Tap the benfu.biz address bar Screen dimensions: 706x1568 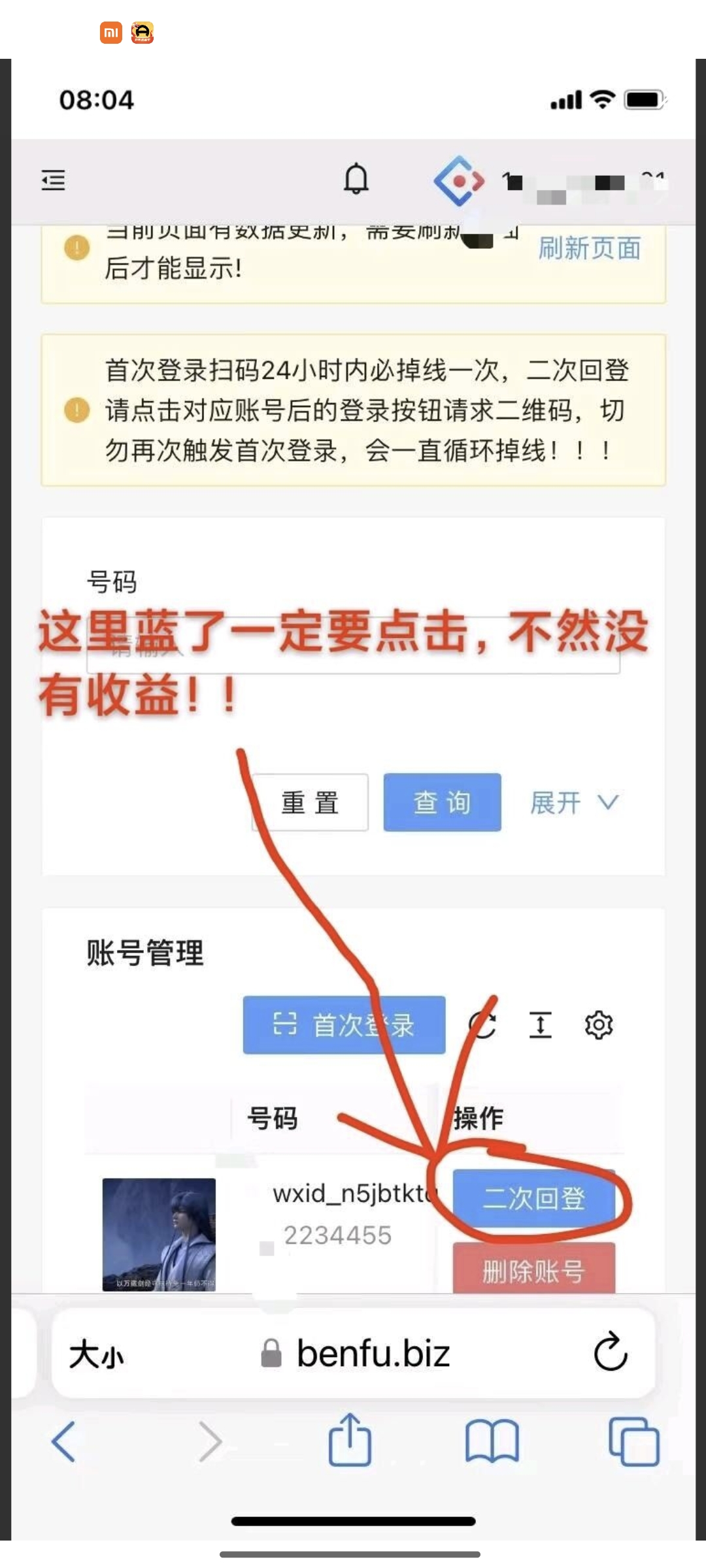355,1353
